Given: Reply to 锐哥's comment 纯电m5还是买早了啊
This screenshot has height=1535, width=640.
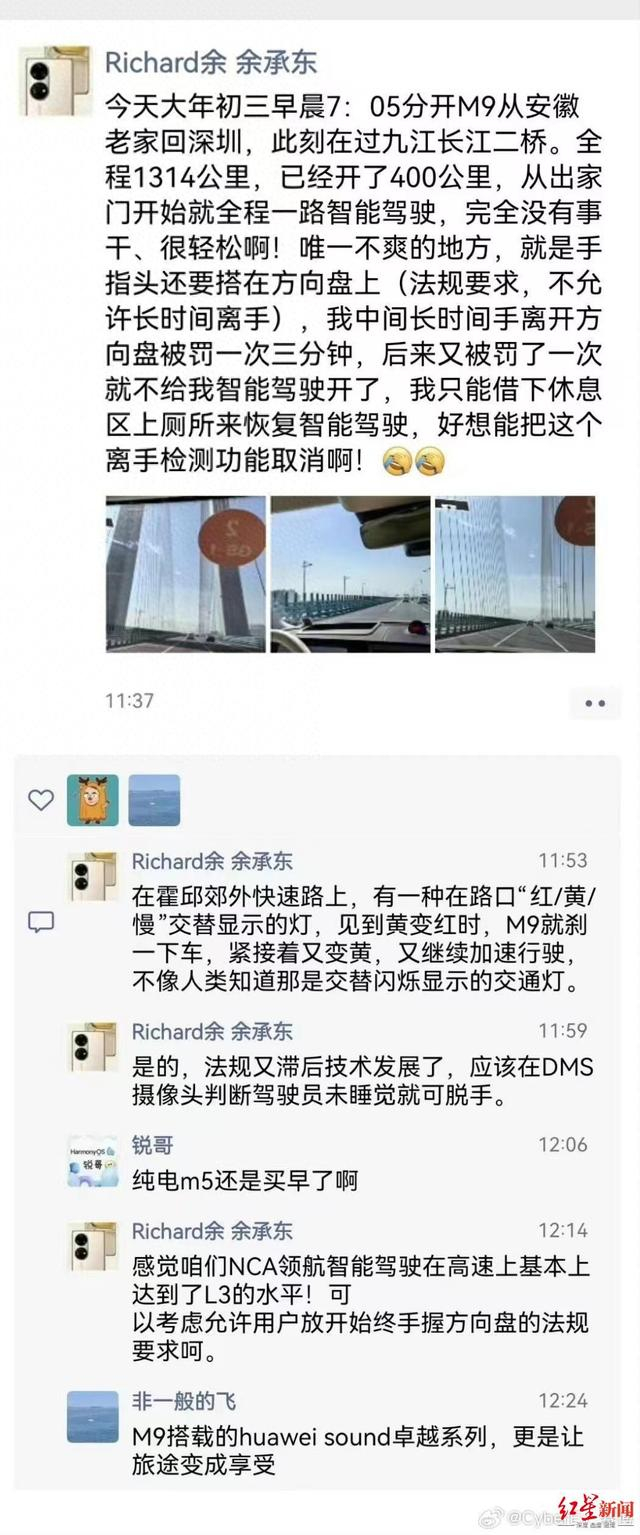Looking at the screenshot, I should click(245, 1181).
